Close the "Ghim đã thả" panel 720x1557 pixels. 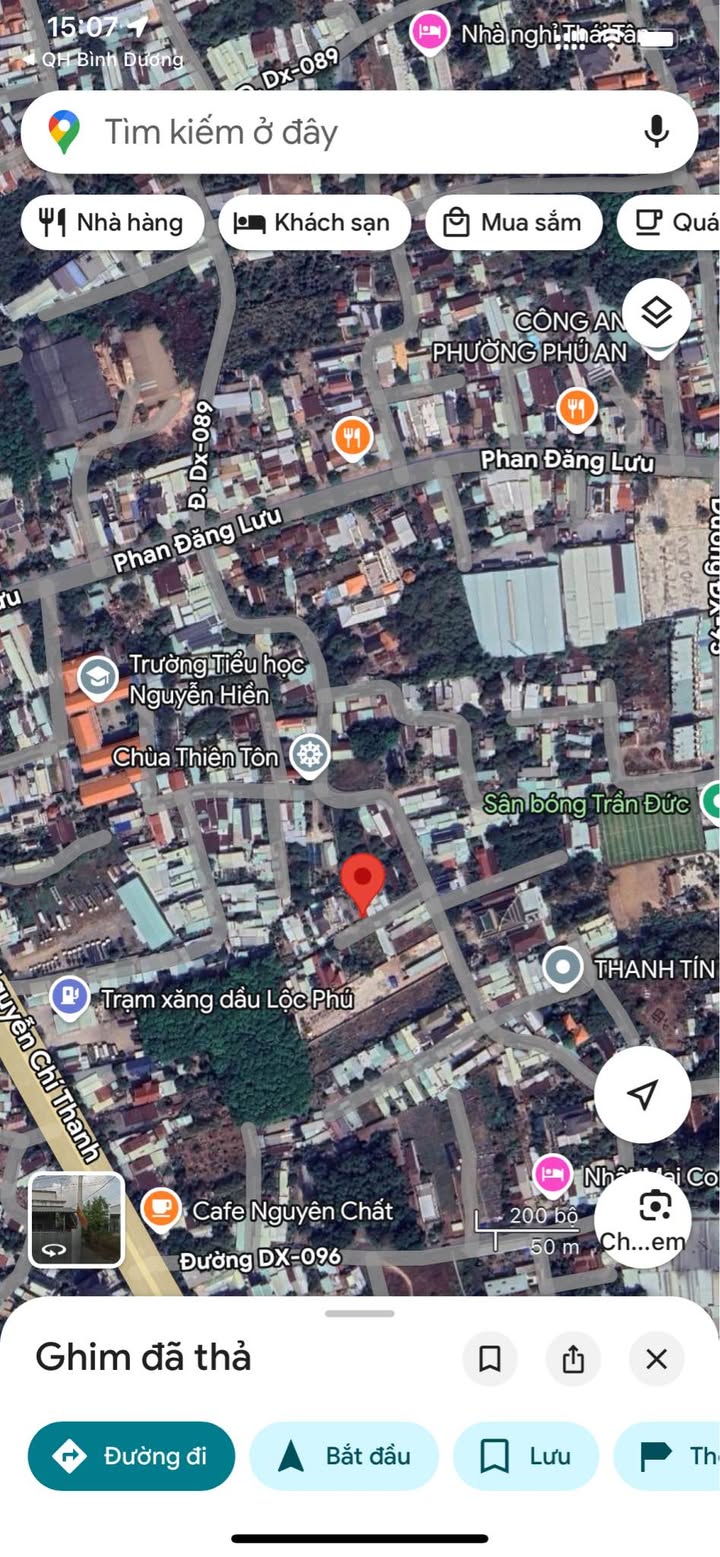point(656,1359)
